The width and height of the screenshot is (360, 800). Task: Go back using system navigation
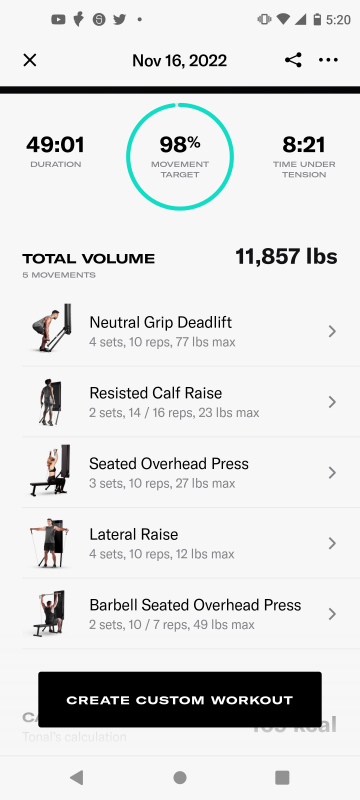pyautogui.click(x=76, y=778)
